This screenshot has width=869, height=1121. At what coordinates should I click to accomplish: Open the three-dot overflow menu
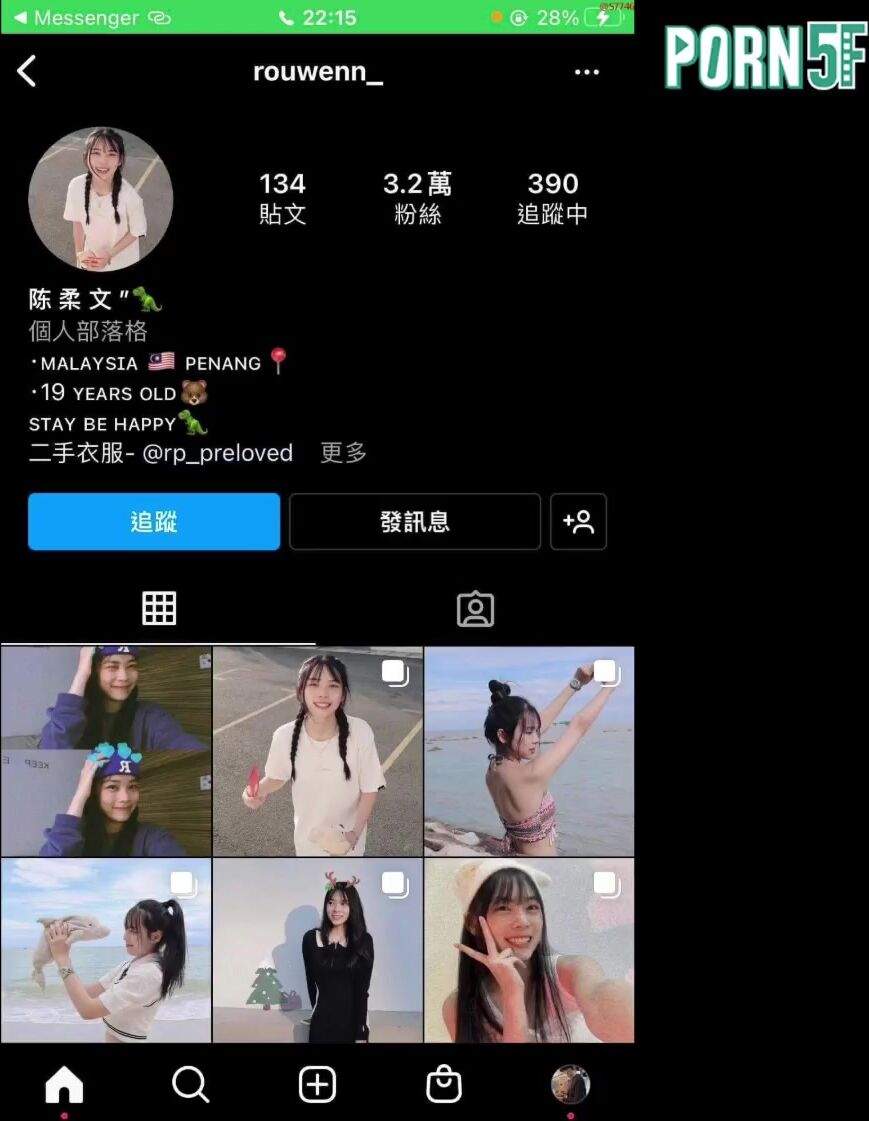coord(586,72)
